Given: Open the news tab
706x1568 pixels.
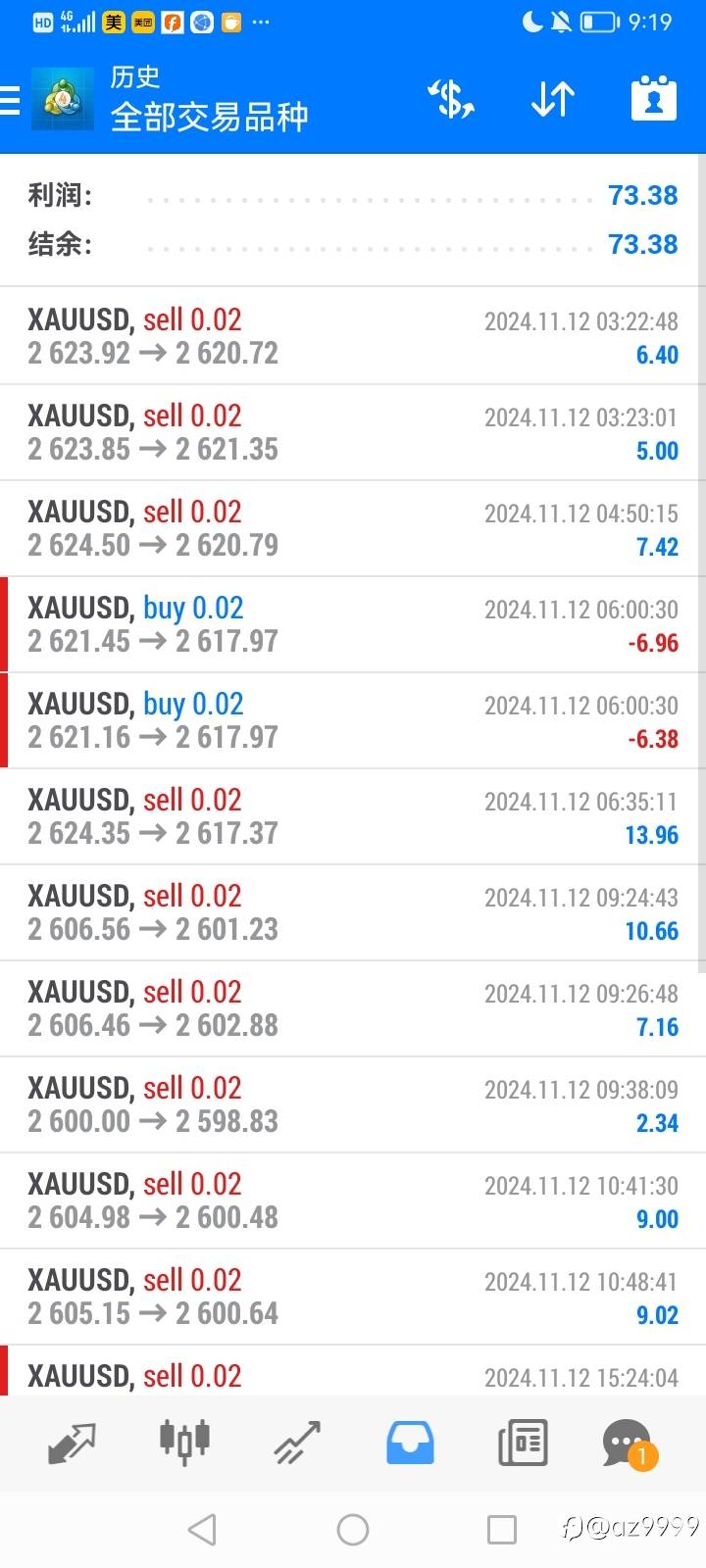Looking at the screenshot, I should click(x=523, y=1443).
